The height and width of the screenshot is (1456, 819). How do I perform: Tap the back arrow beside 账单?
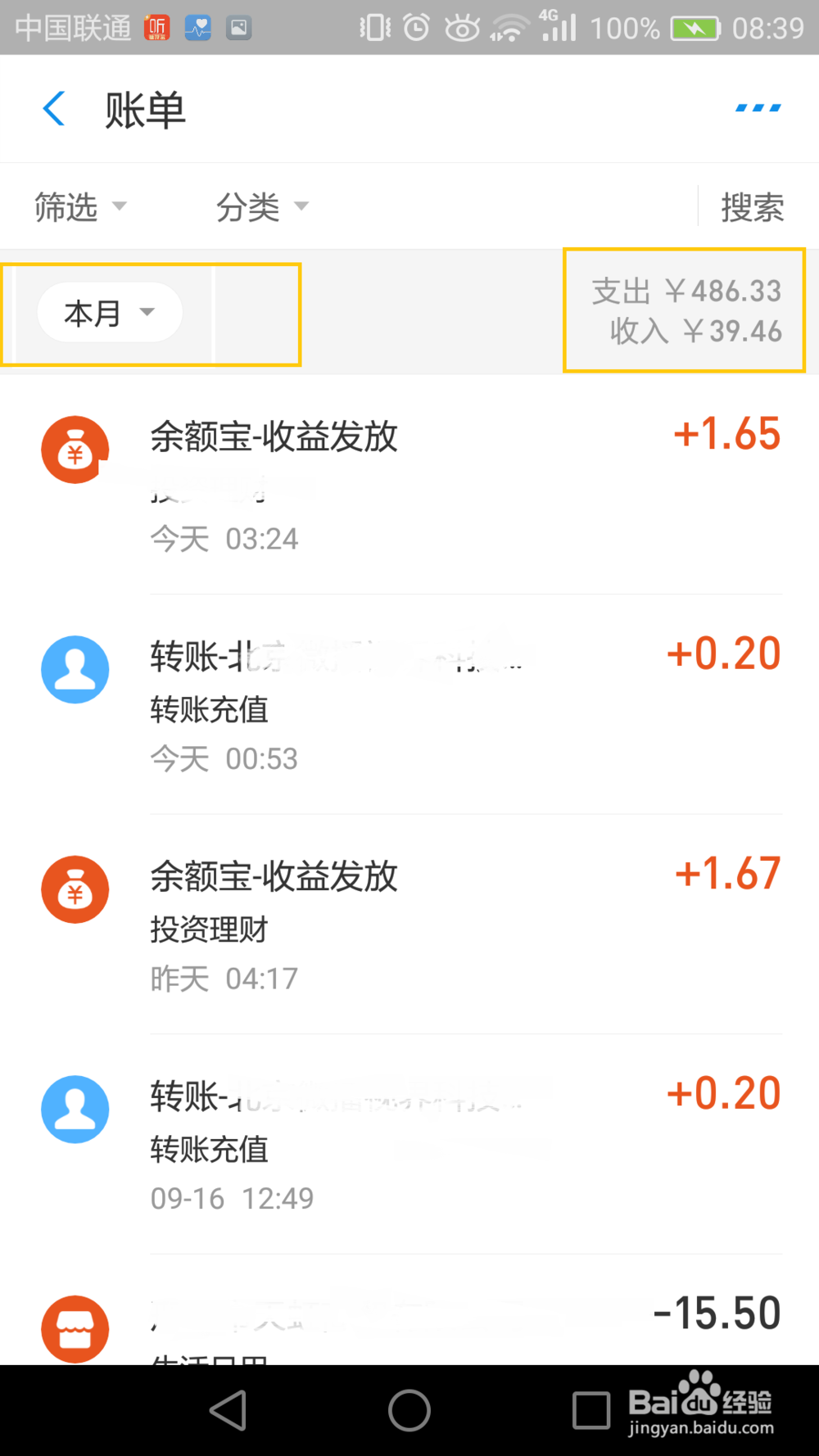coord(54,109)
